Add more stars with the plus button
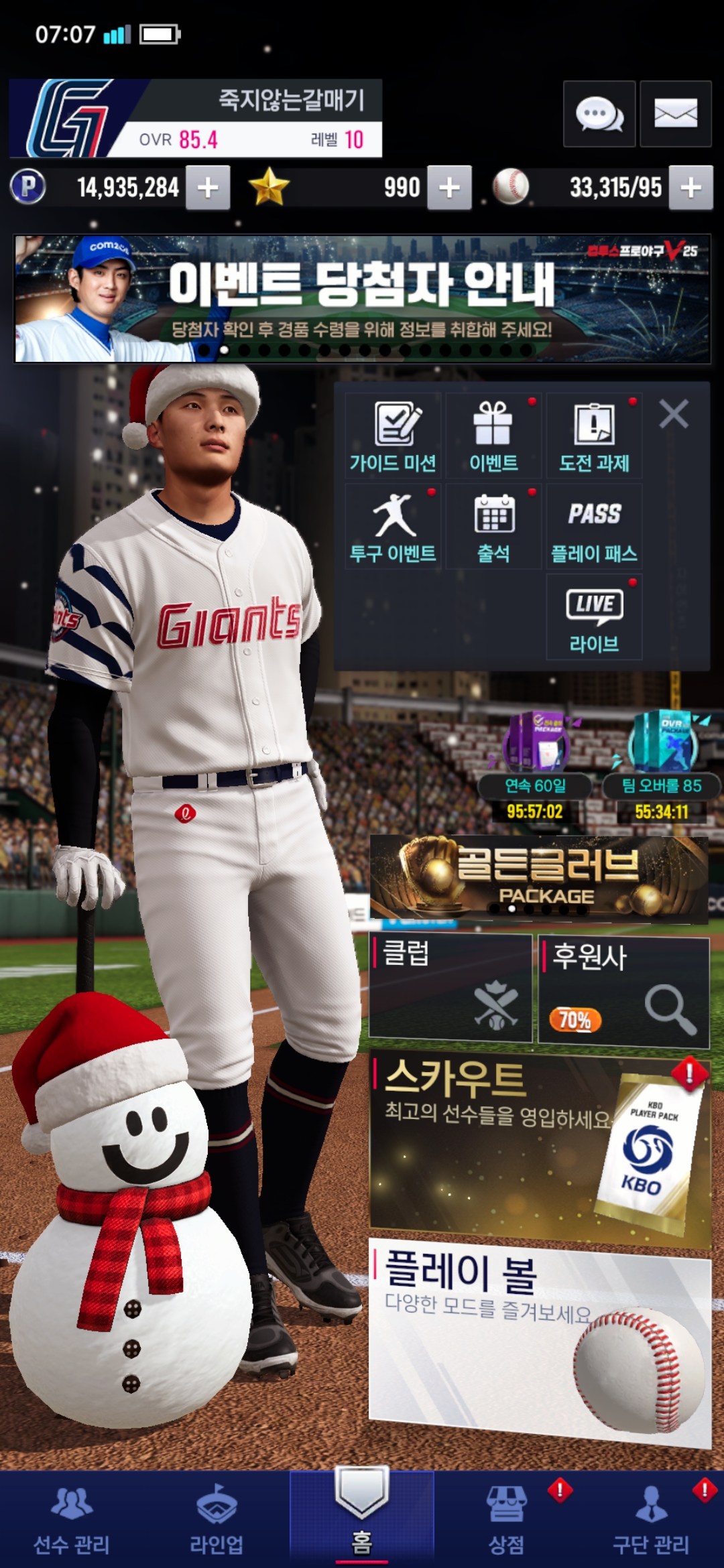This screenshot has width=724, height=1568. [449, 188]
